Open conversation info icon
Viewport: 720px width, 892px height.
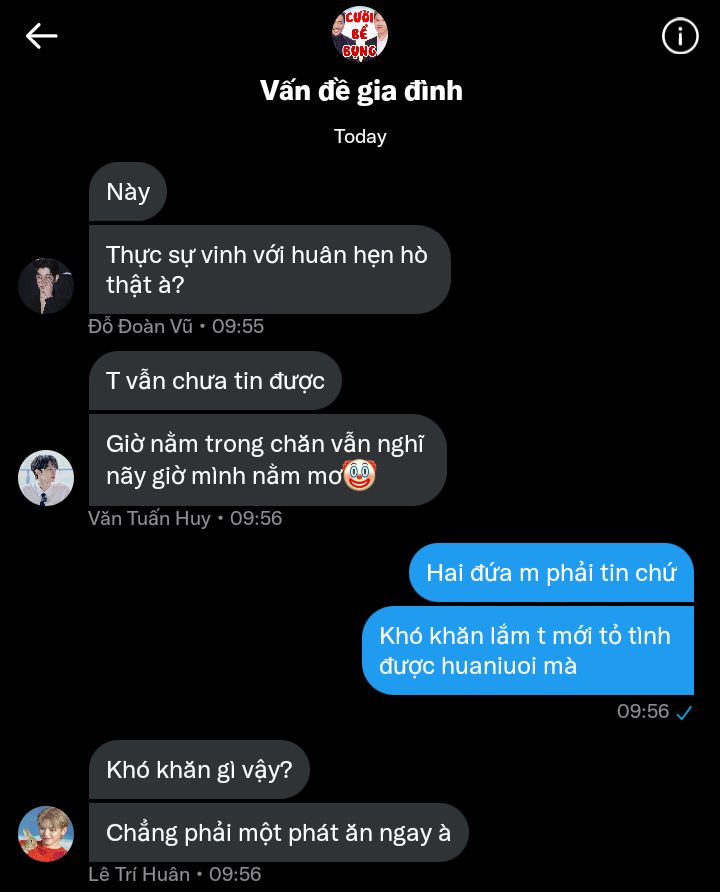pos(680,37)
